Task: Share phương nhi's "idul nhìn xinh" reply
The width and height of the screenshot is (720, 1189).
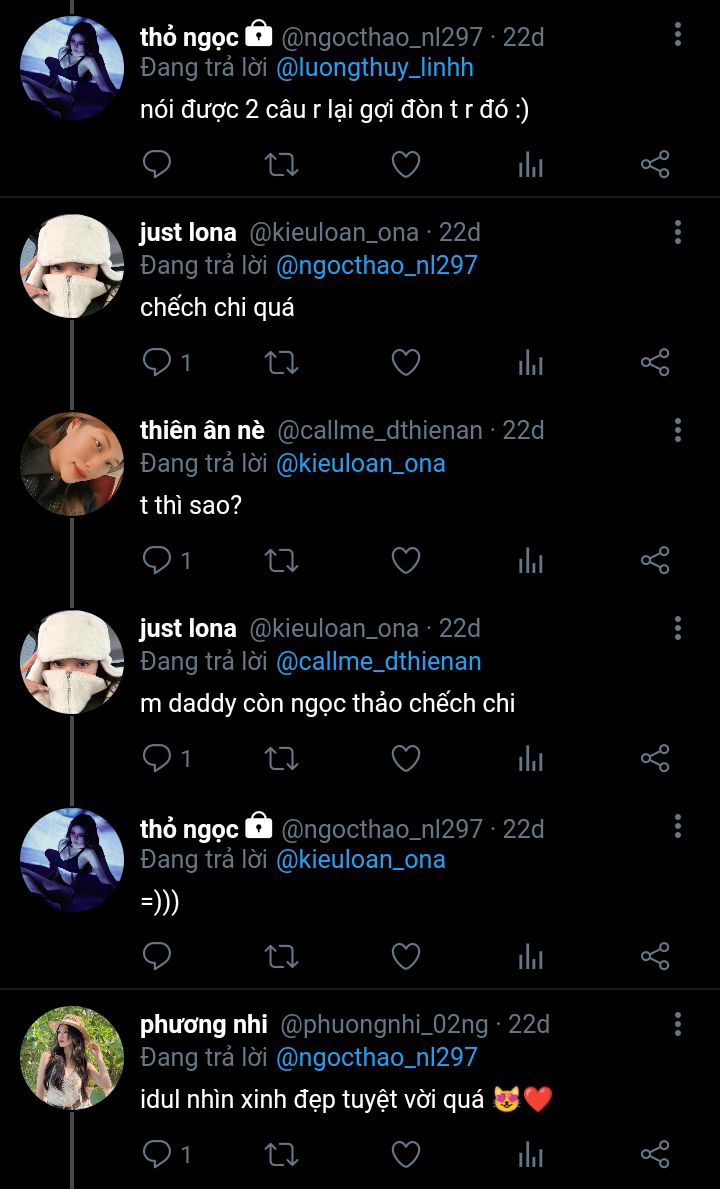Action: [654, 1155]
